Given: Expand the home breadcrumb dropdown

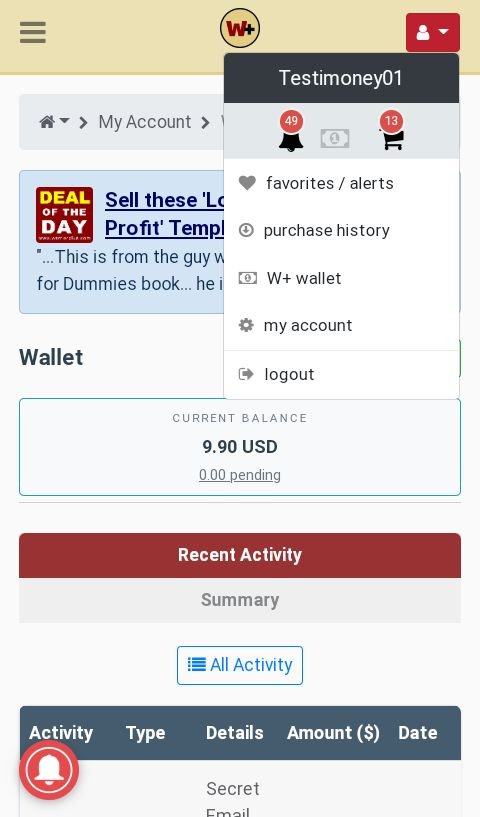Looking at the screenshot, I should pos(54,122).
